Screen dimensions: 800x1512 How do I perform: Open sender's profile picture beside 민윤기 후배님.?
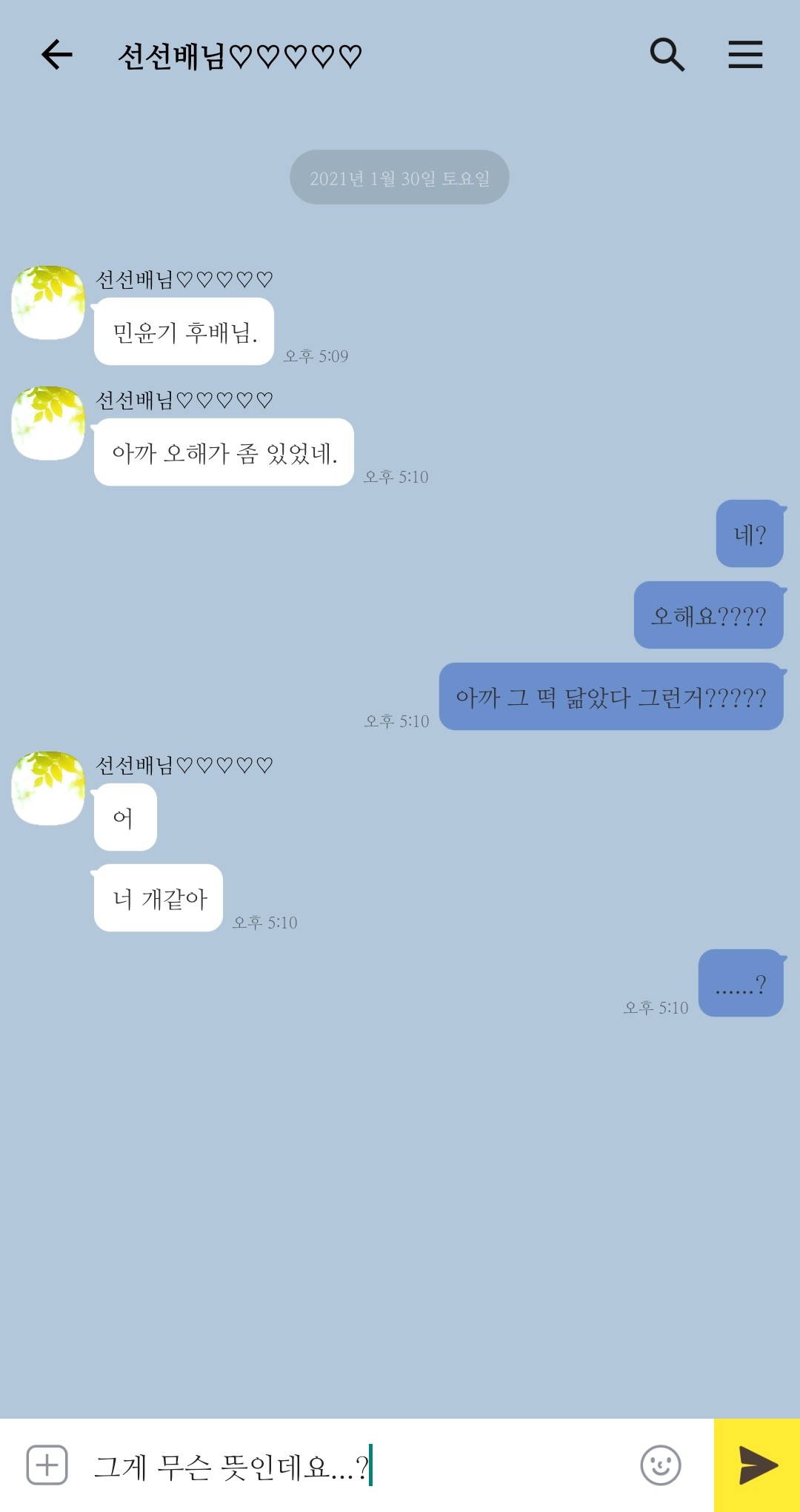pos(48,303)
